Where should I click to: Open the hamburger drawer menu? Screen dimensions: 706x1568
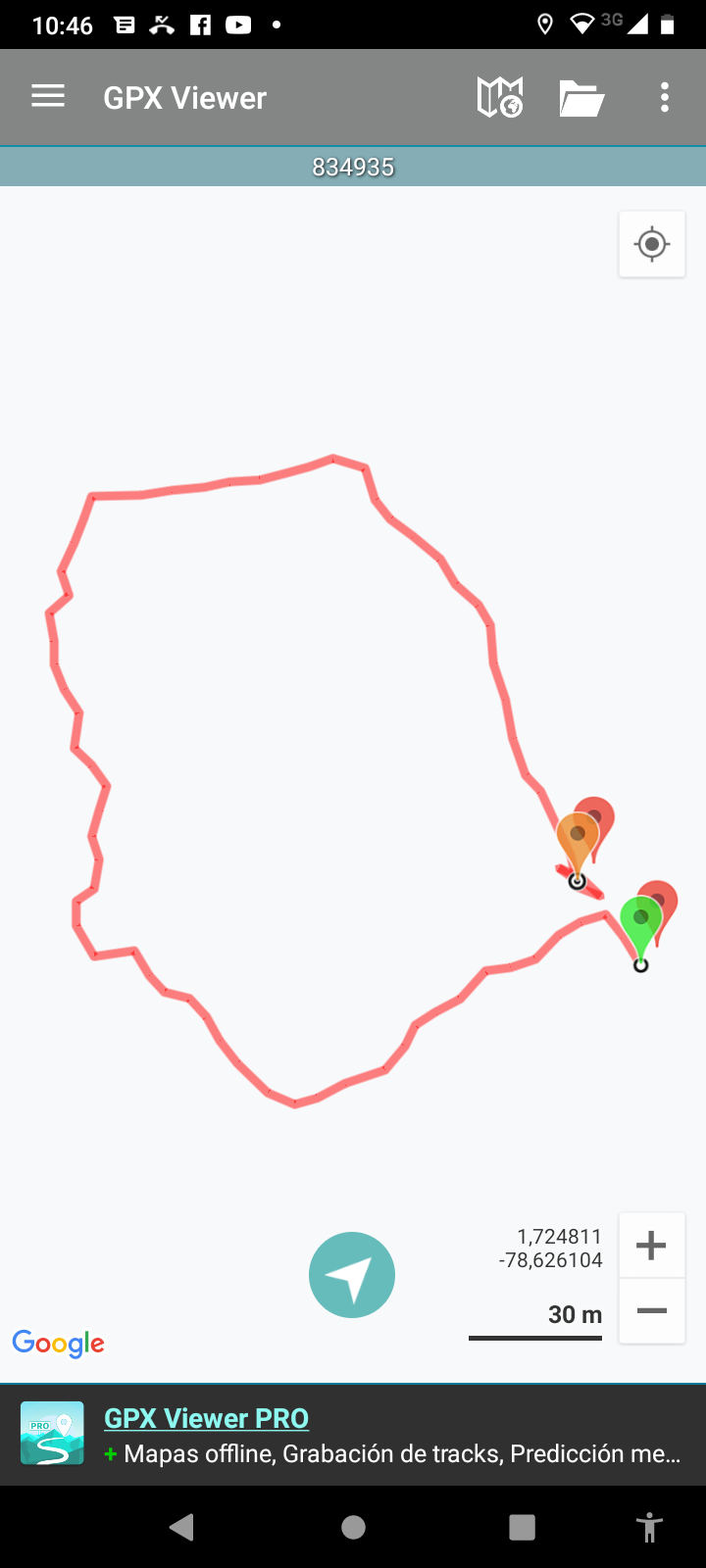48,97
